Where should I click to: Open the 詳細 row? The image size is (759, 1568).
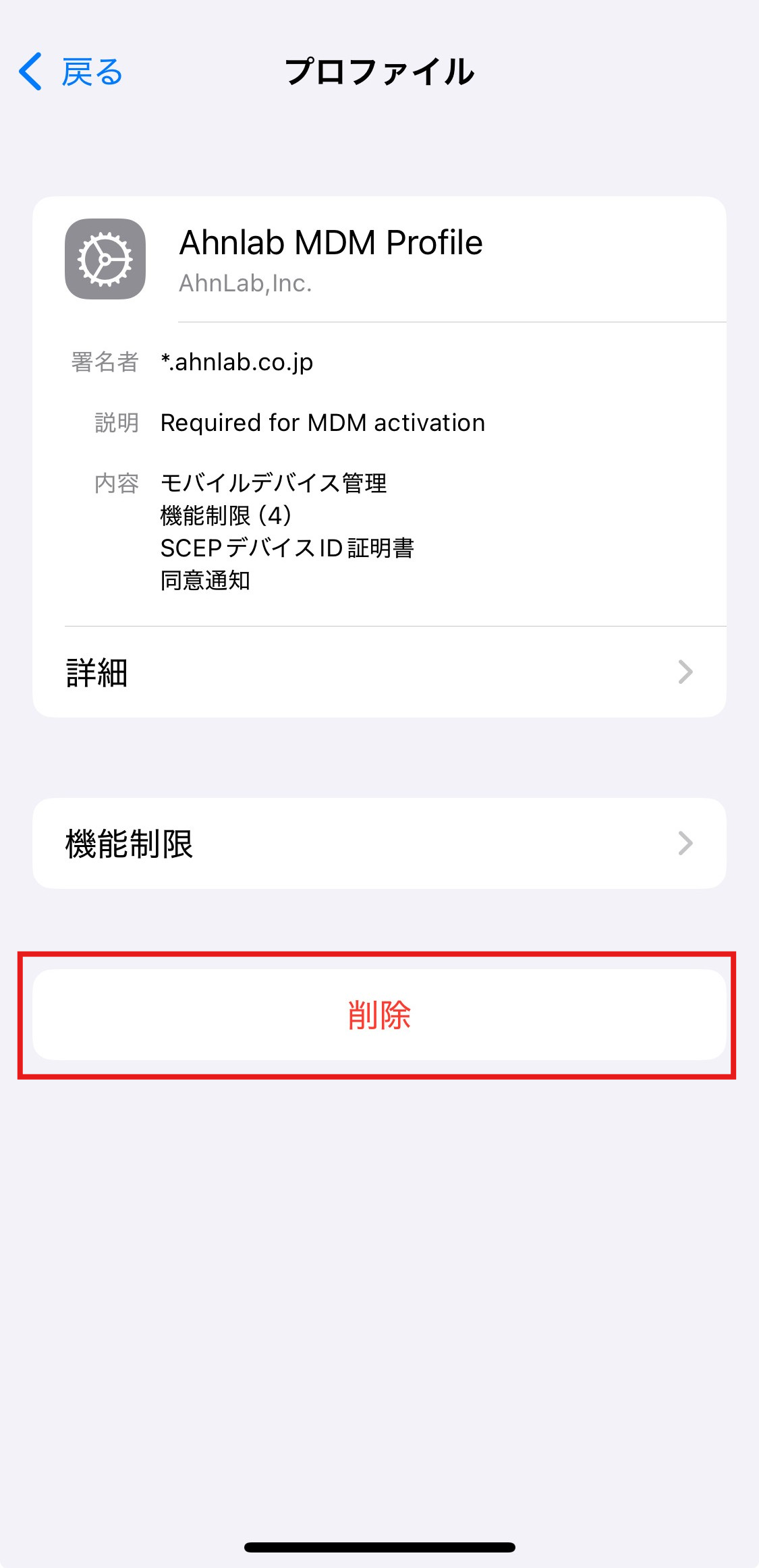pyautogui.click(x=379, y=672)
